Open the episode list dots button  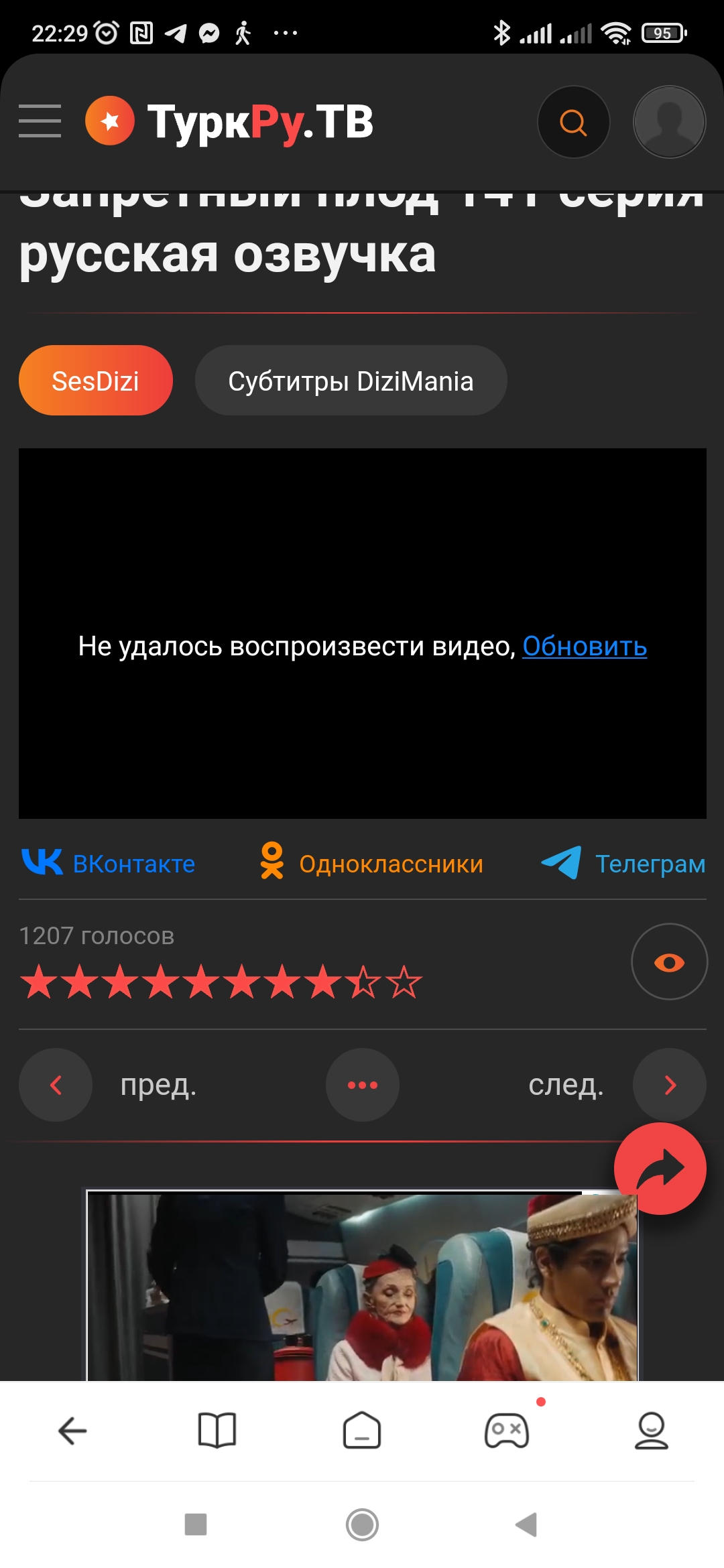point(363,1085)
